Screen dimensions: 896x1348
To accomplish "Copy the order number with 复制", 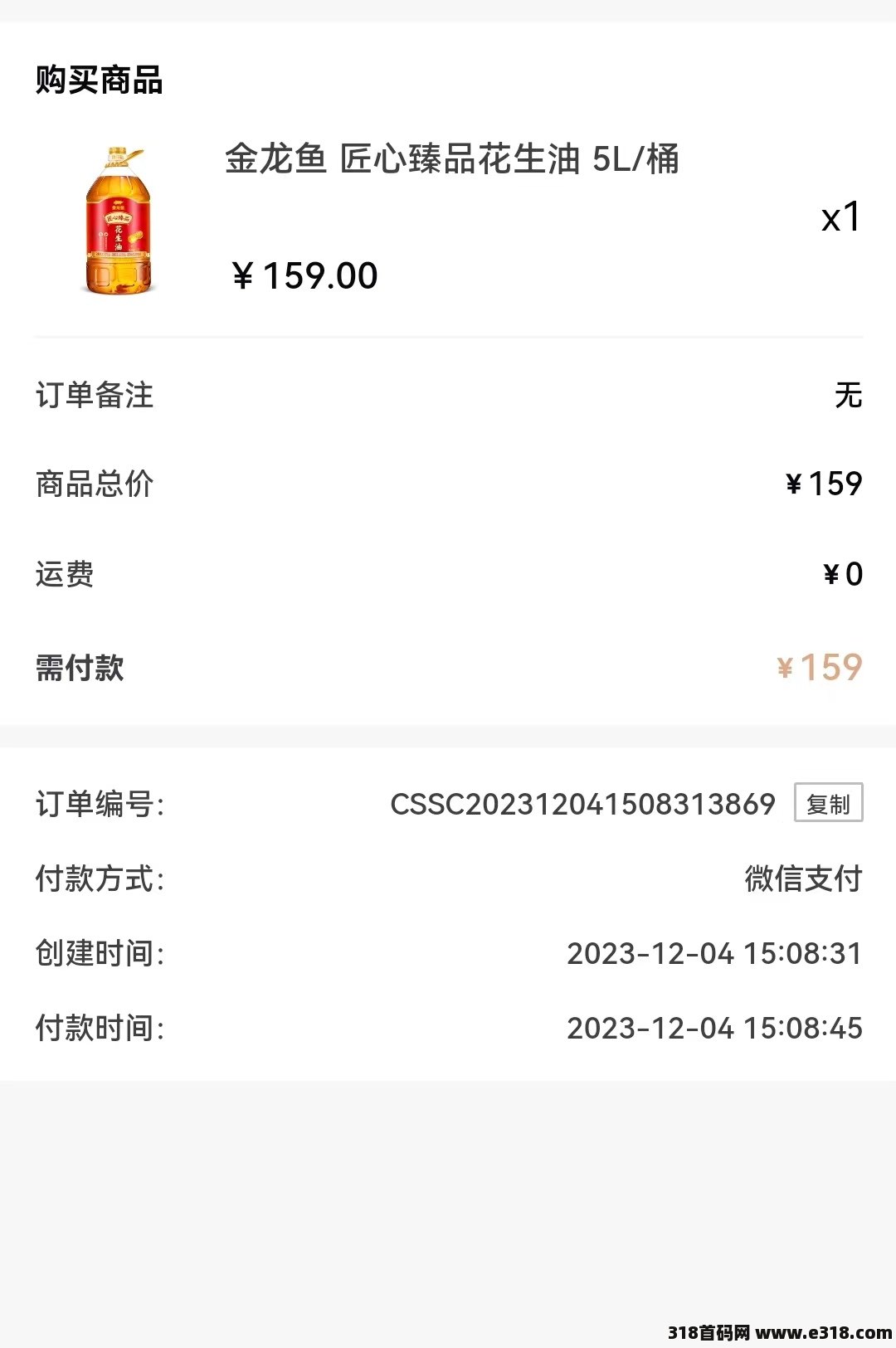I will 828,803.
